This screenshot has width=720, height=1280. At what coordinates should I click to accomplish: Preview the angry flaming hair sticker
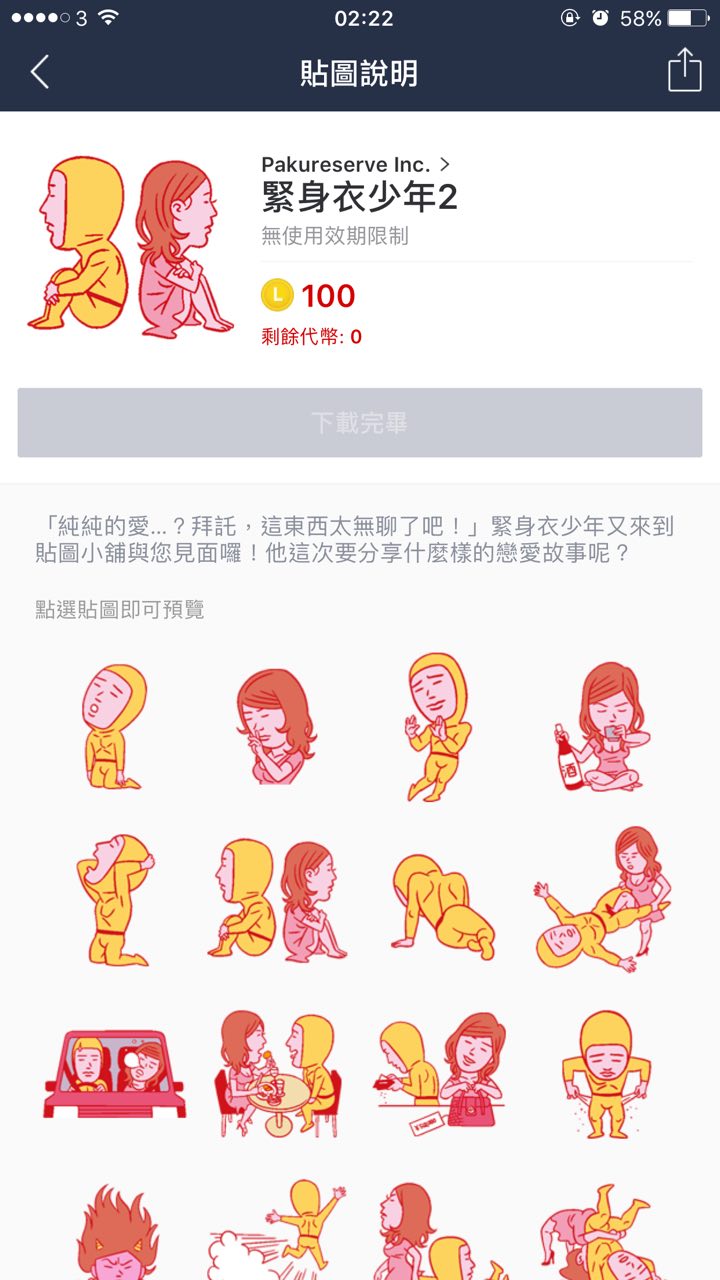point(113,1235)
